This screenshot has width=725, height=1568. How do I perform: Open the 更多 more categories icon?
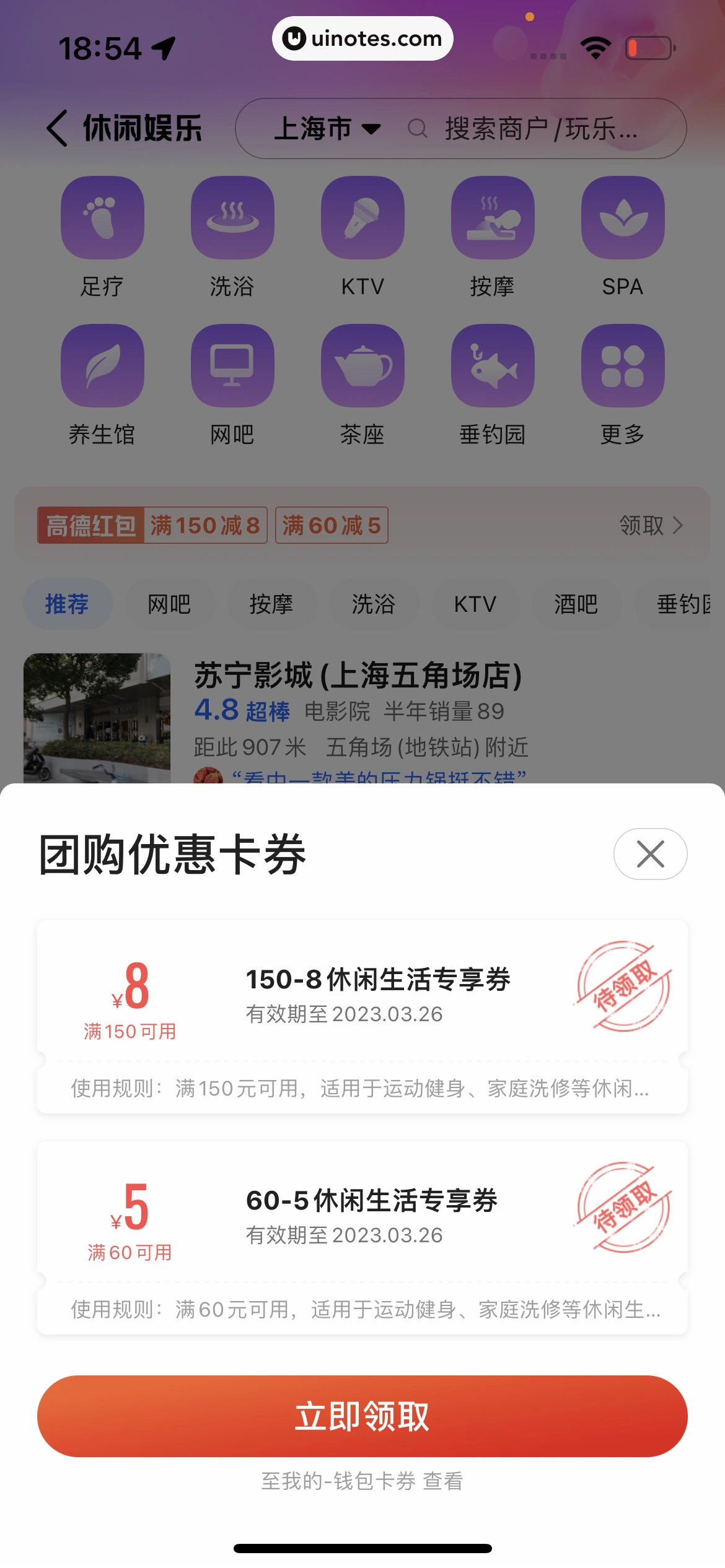pyautogui.click(x=622, y=365)
